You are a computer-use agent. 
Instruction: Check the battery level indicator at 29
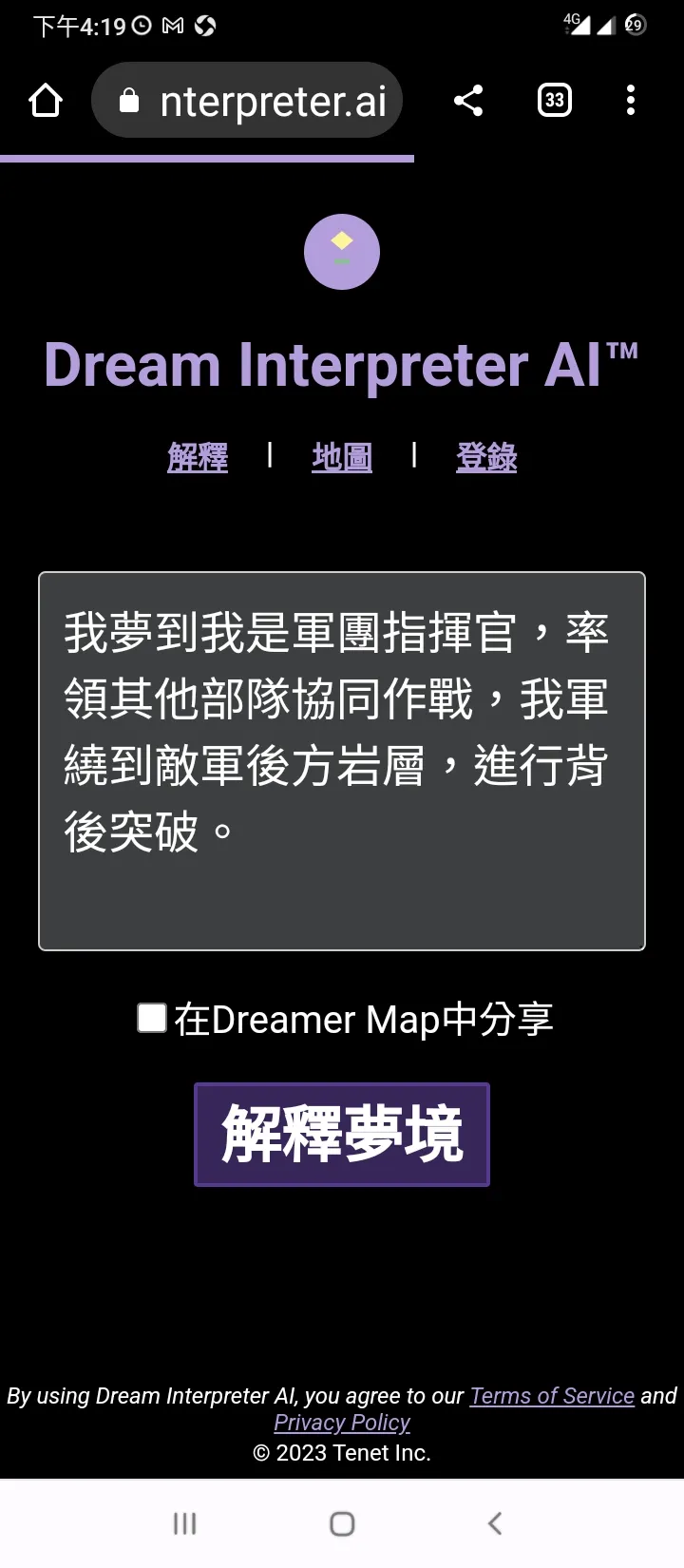click(633, 25)
